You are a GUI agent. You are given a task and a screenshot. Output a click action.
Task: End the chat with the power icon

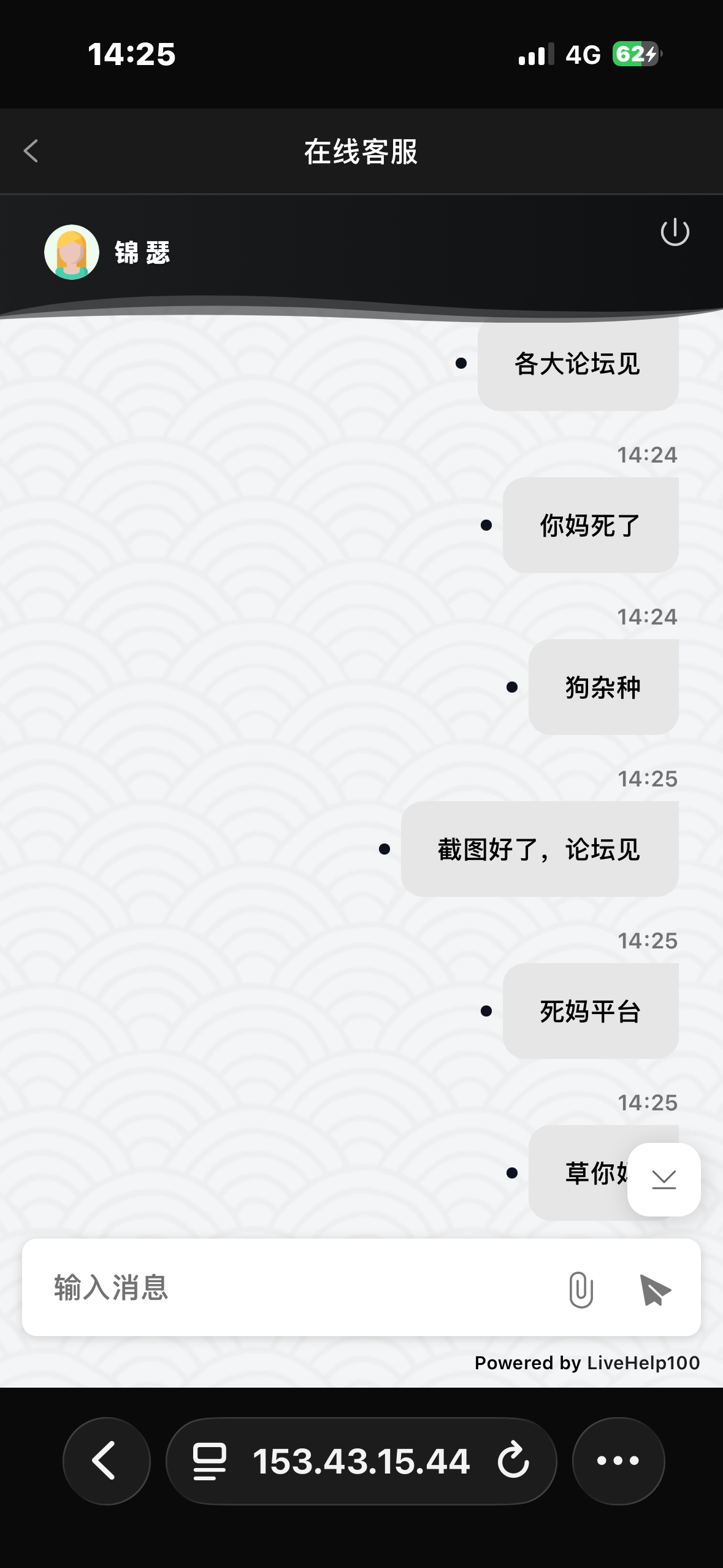[675, 233]
